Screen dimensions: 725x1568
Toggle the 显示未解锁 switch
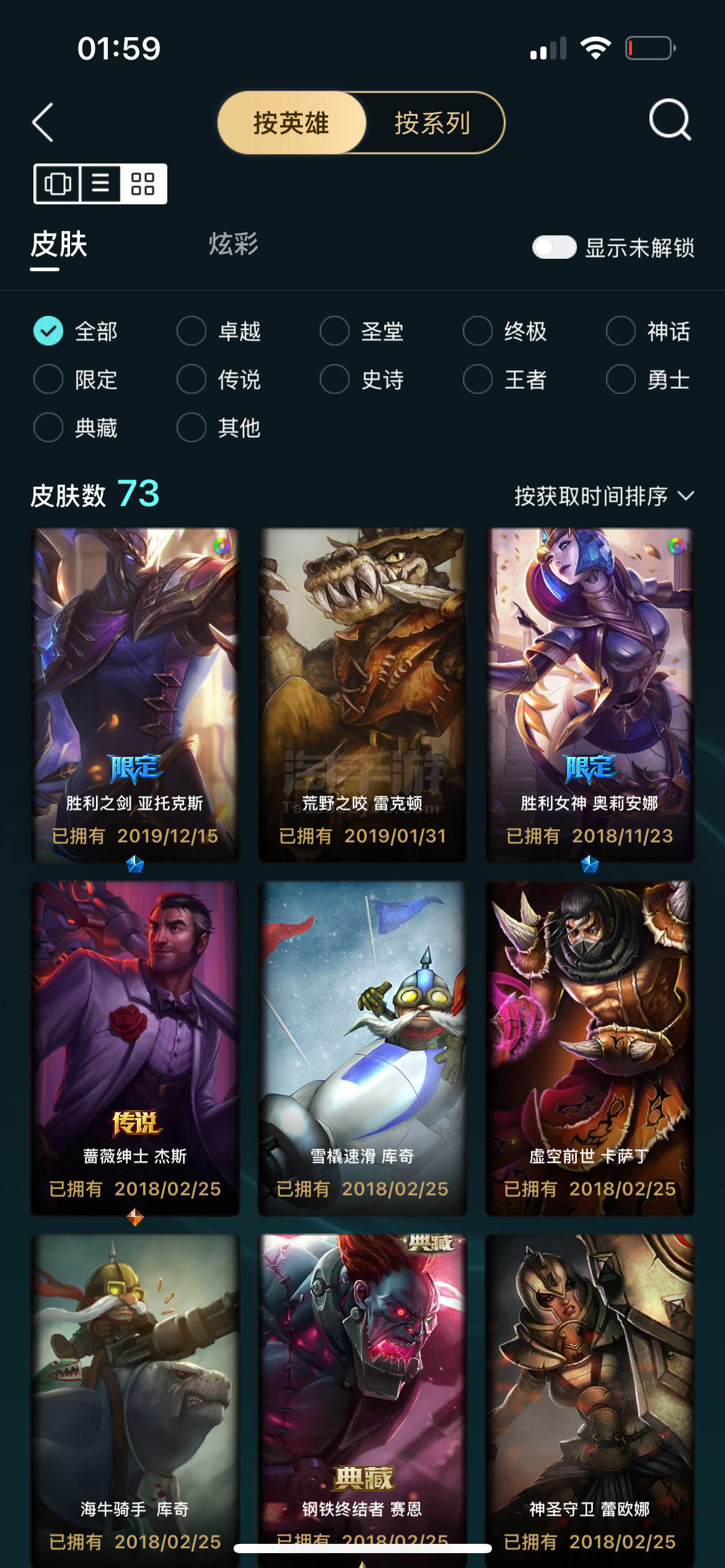pyautogui.click(x=554, y=247)
